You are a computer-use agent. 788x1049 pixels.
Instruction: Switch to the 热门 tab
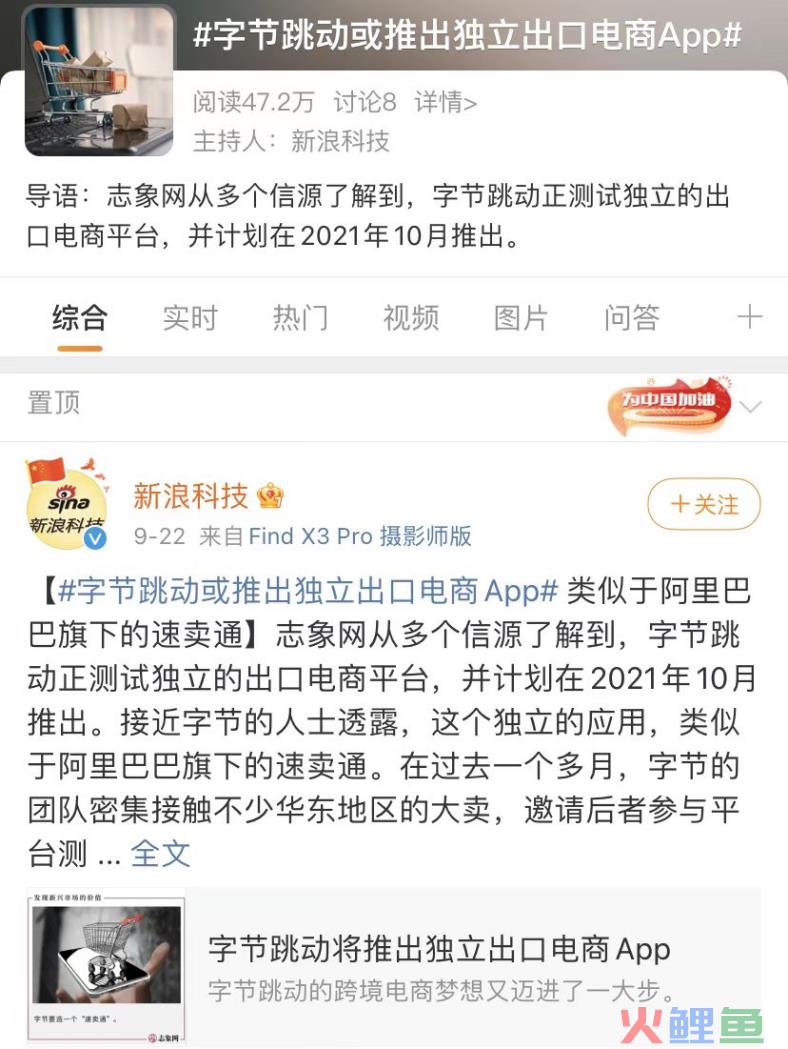(x=300, y=318)
